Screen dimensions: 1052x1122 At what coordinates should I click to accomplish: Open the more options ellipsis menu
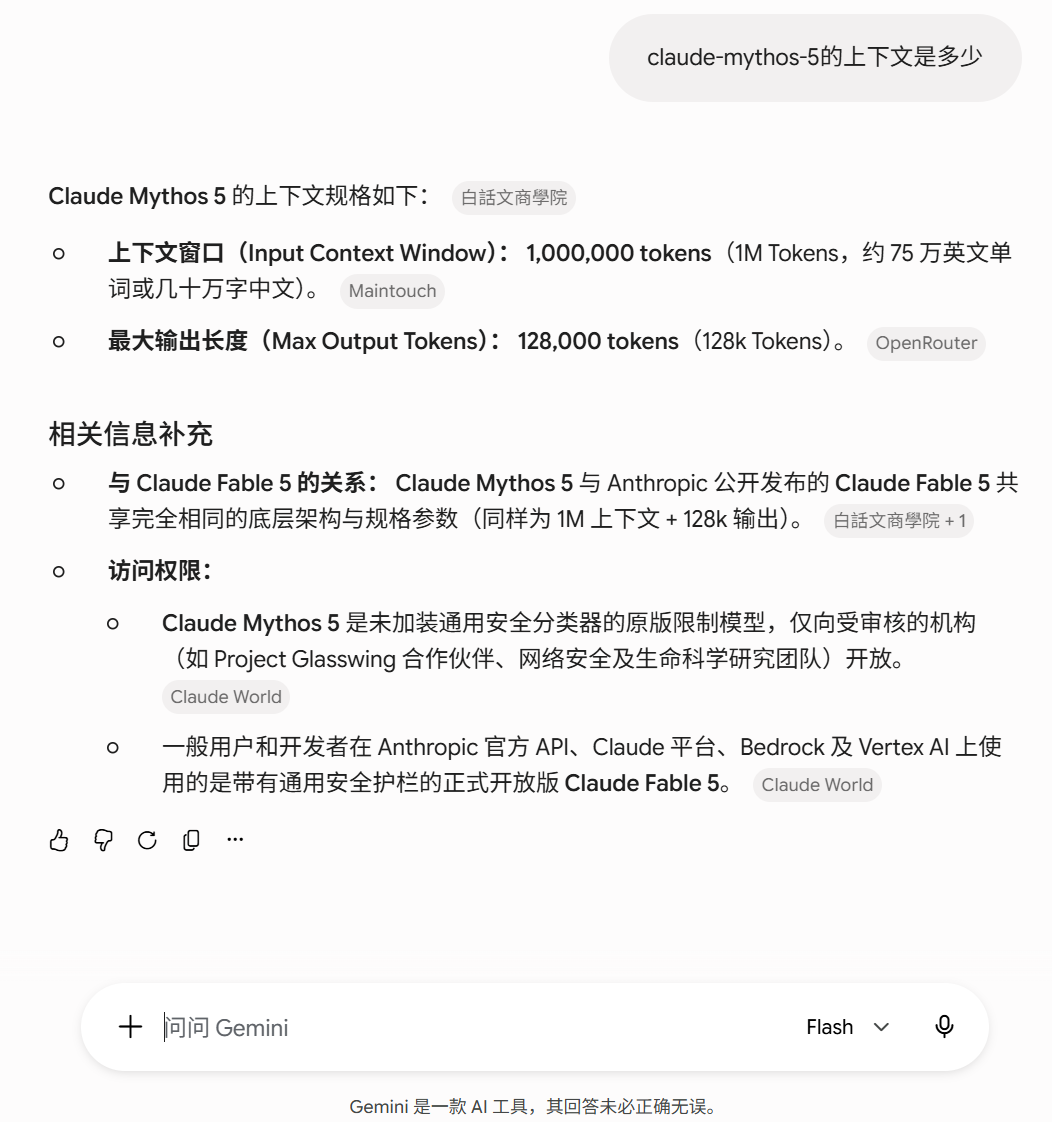click(235, 839)
